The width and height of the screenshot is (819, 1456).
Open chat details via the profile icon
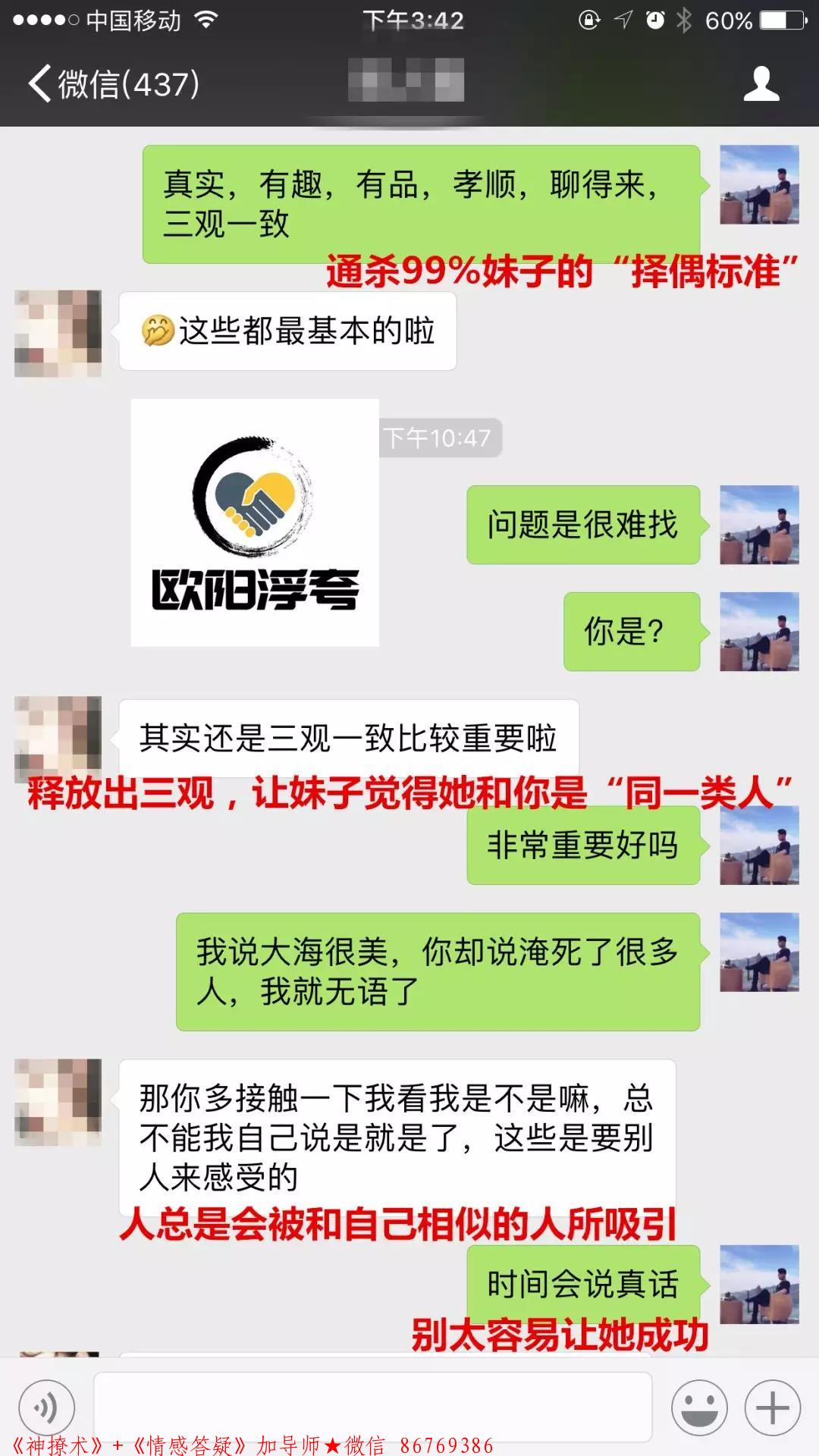coord(761,83)
